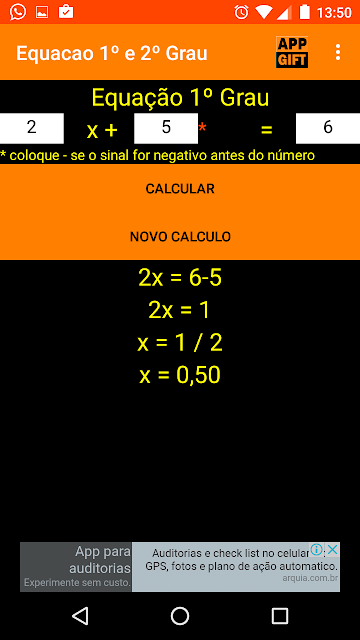This screenshot has width=360, height=640.
Task: Open the overflow menu
Action: pos(338,52)
